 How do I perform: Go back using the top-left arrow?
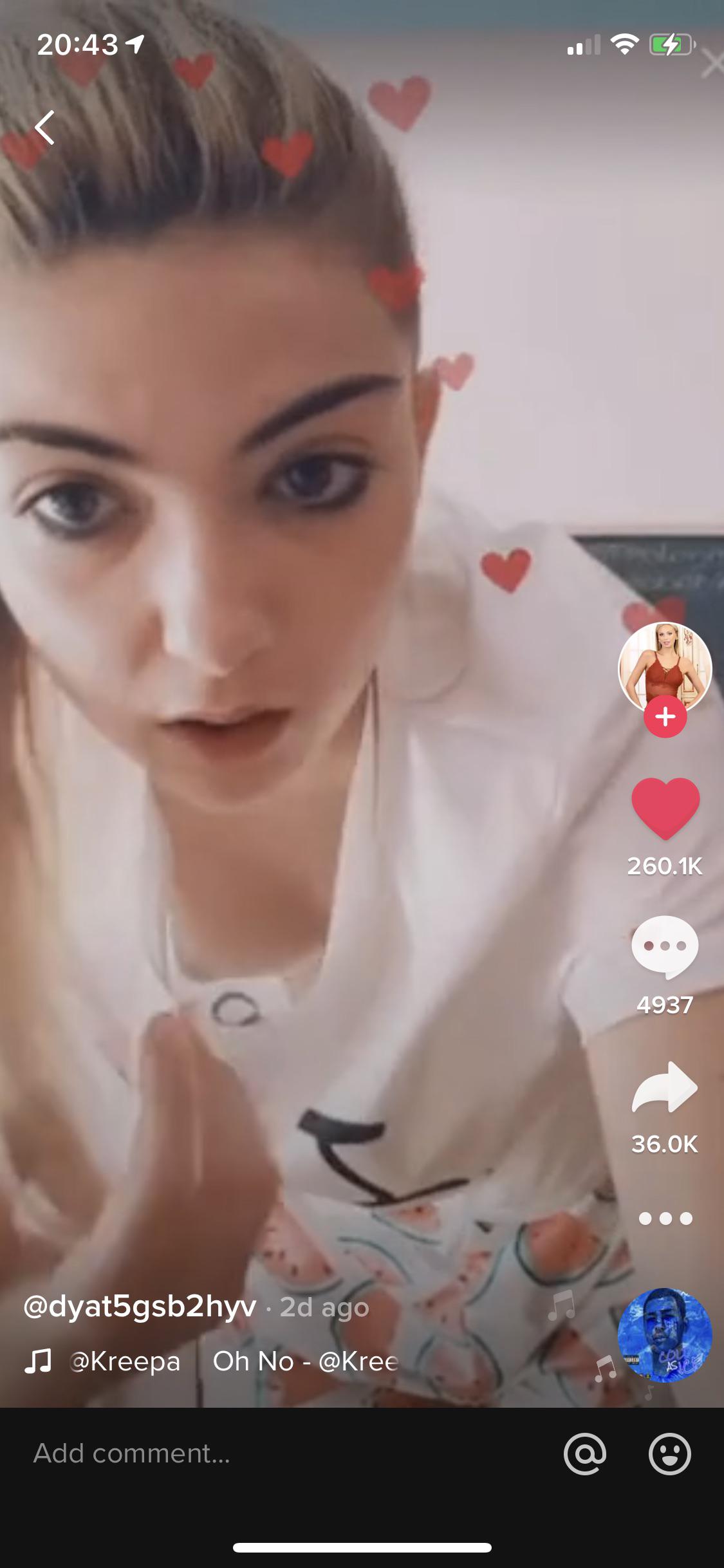(x=45, y=127)
